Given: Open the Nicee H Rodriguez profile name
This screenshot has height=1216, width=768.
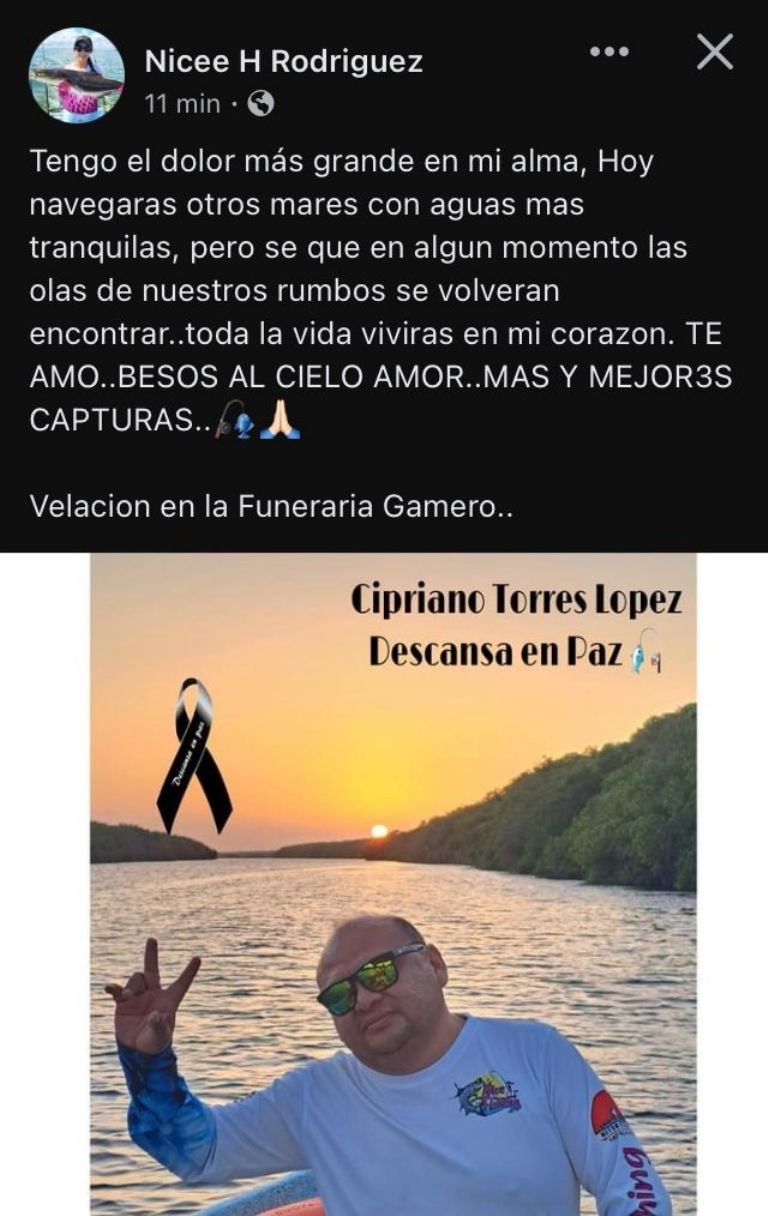Looking at the screenshot, I should (283, 62).
